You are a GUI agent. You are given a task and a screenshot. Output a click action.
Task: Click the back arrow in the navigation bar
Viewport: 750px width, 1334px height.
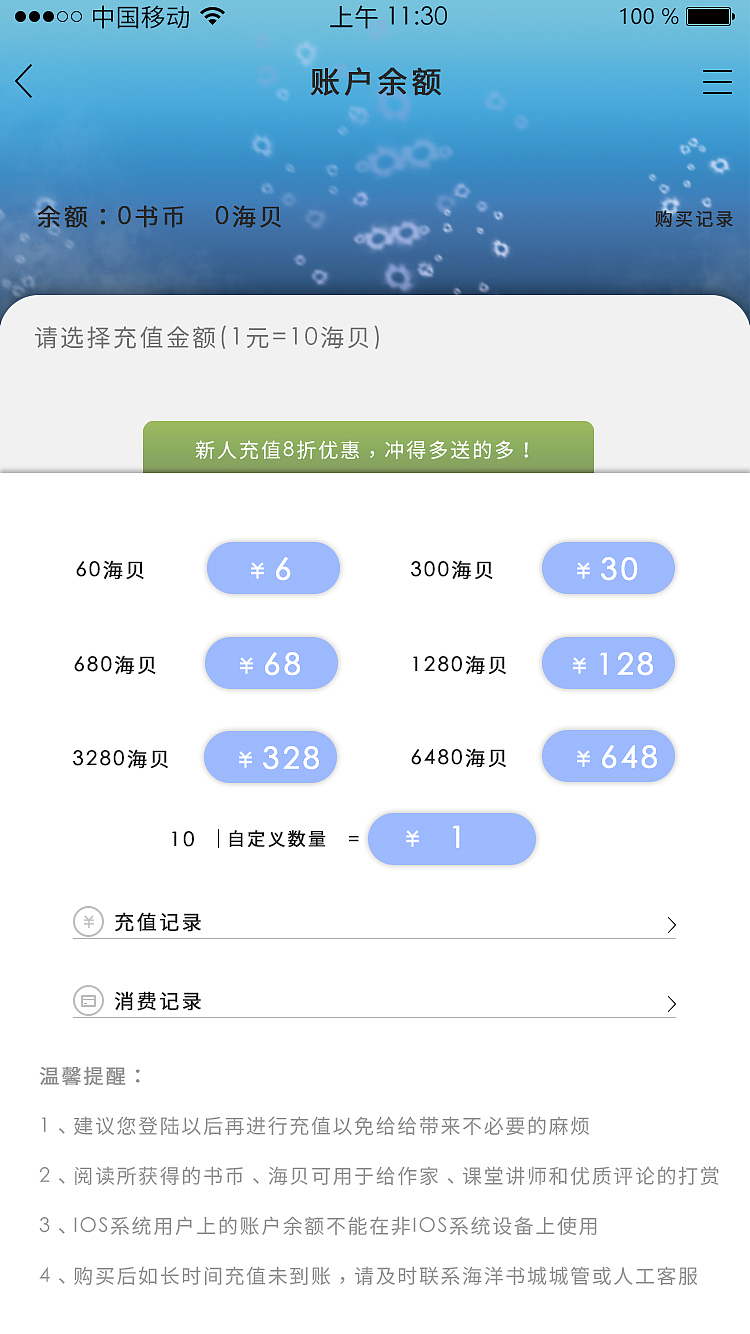pos(23,82)
